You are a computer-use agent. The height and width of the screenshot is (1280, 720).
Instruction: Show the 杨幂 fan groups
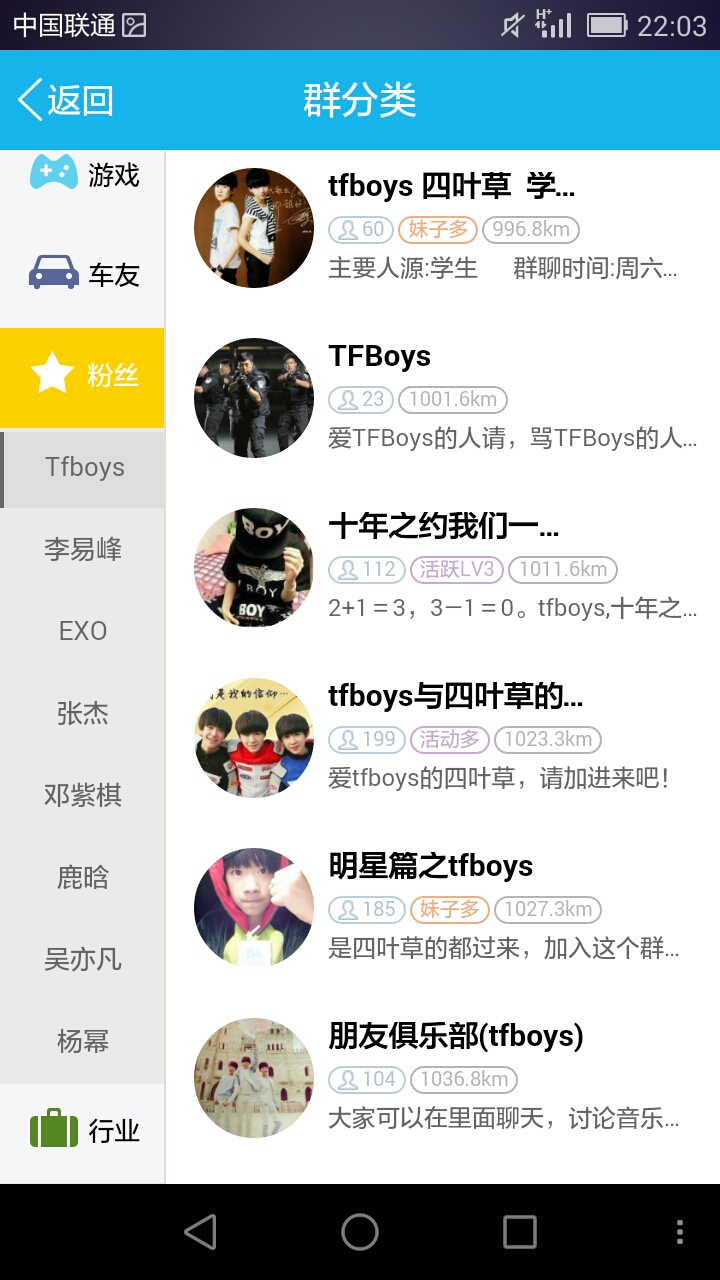coord(84,1041)
